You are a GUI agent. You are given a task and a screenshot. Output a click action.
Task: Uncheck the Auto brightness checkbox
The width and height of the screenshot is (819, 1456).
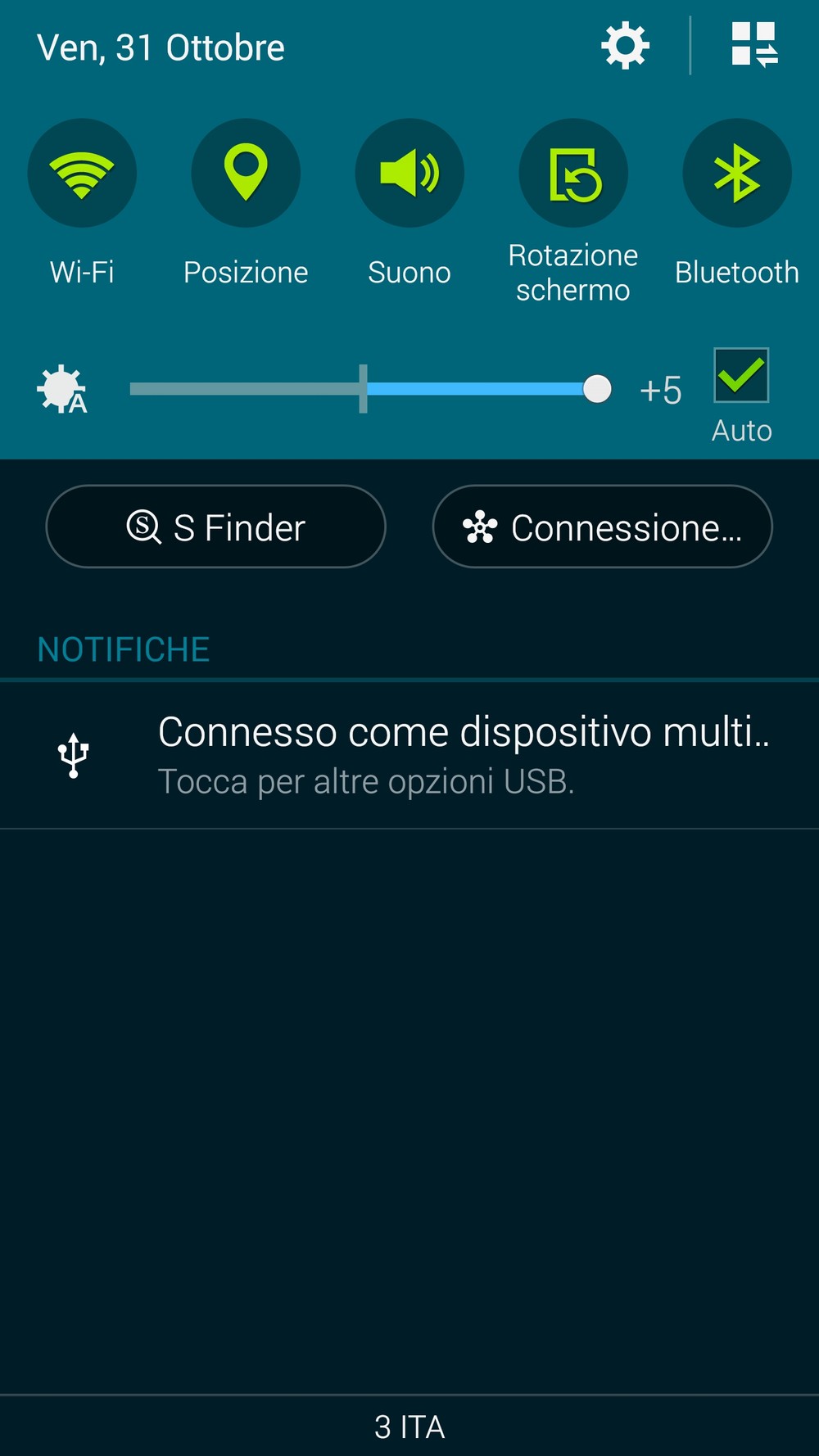coord(741,375)
